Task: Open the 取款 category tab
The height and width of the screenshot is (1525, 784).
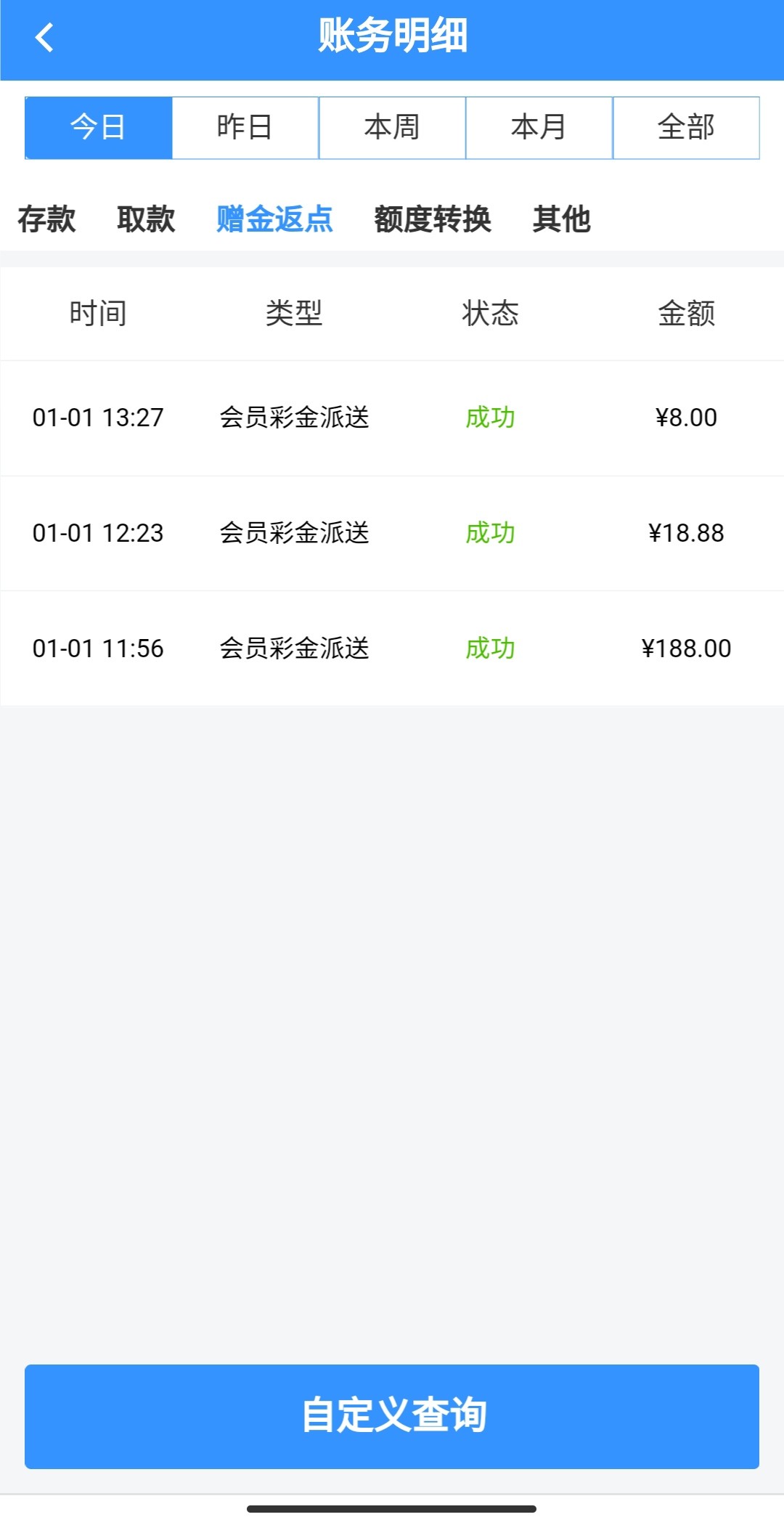Action: click(146, 219)
